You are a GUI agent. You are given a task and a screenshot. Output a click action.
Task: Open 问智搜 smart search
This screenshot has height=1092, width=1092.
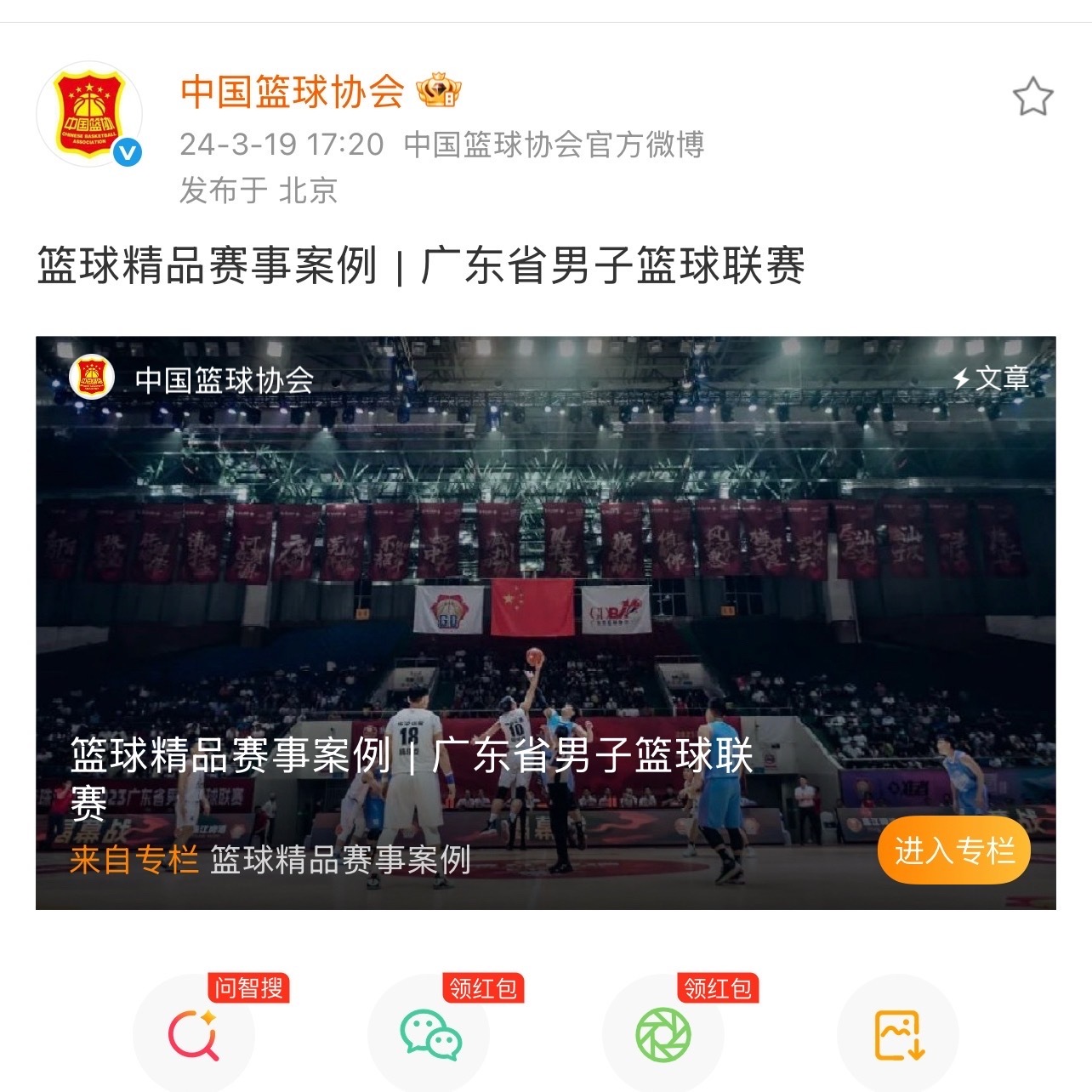point(194,1034)
